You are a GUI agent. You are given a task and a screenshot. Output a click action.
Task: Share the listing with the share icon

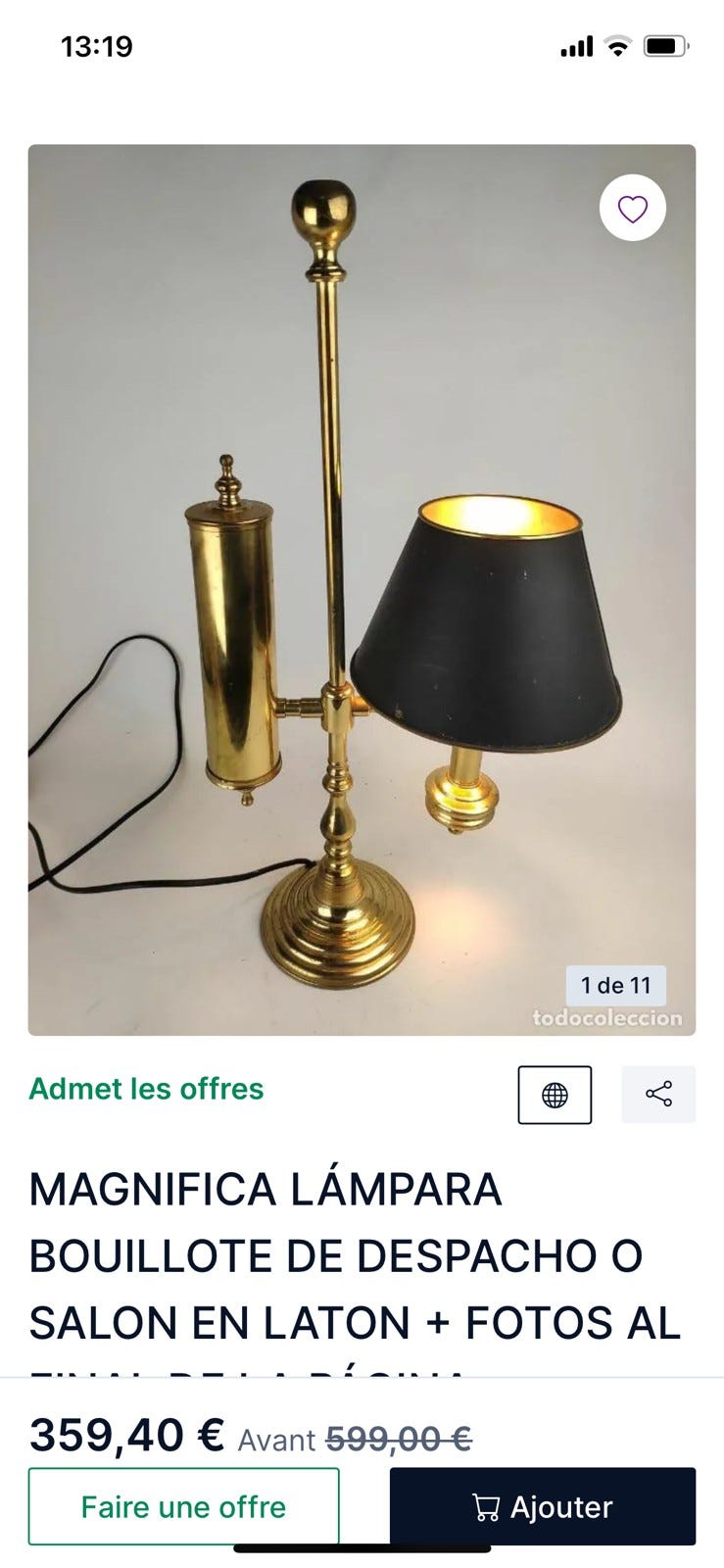658,1095
